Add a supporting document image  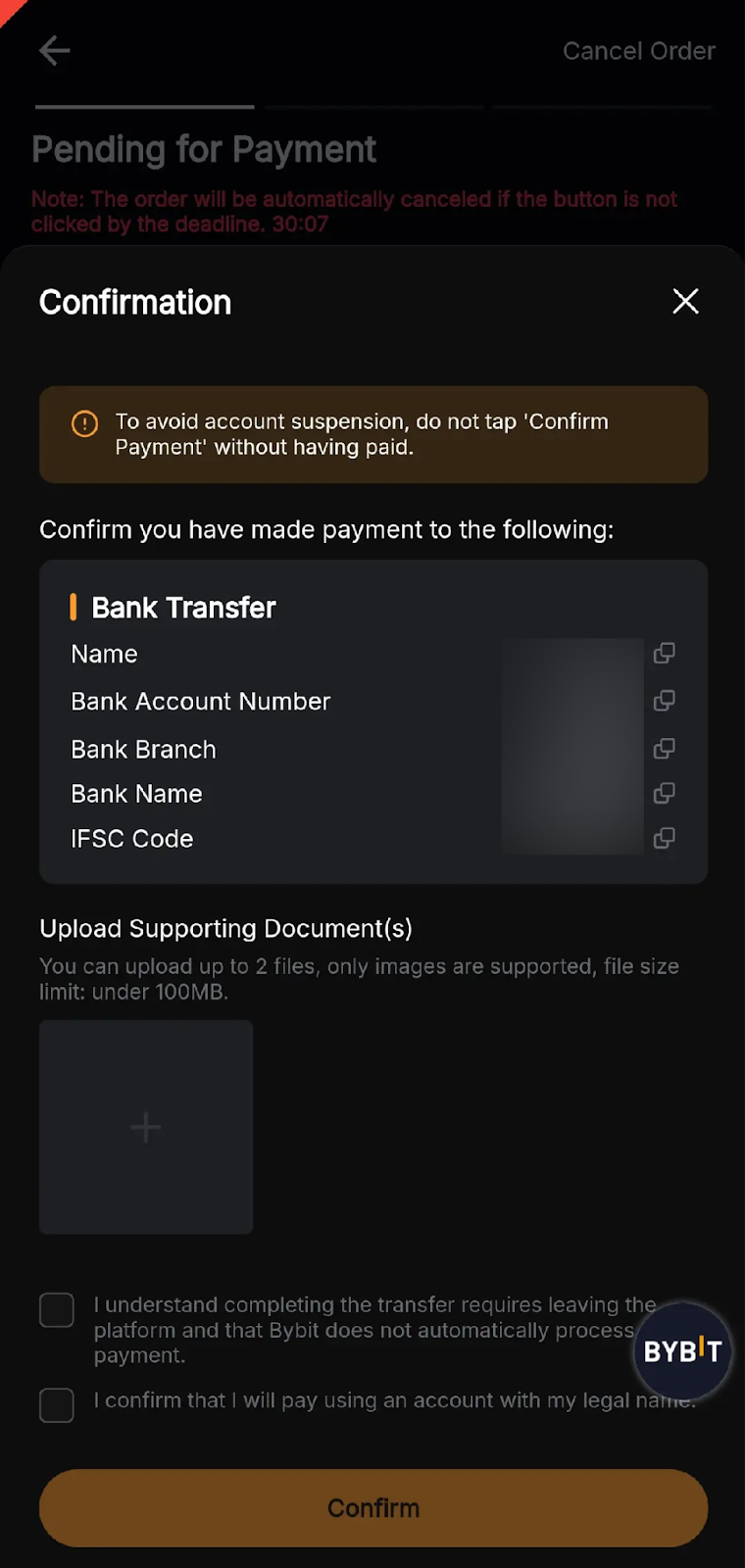point(146,1127)
